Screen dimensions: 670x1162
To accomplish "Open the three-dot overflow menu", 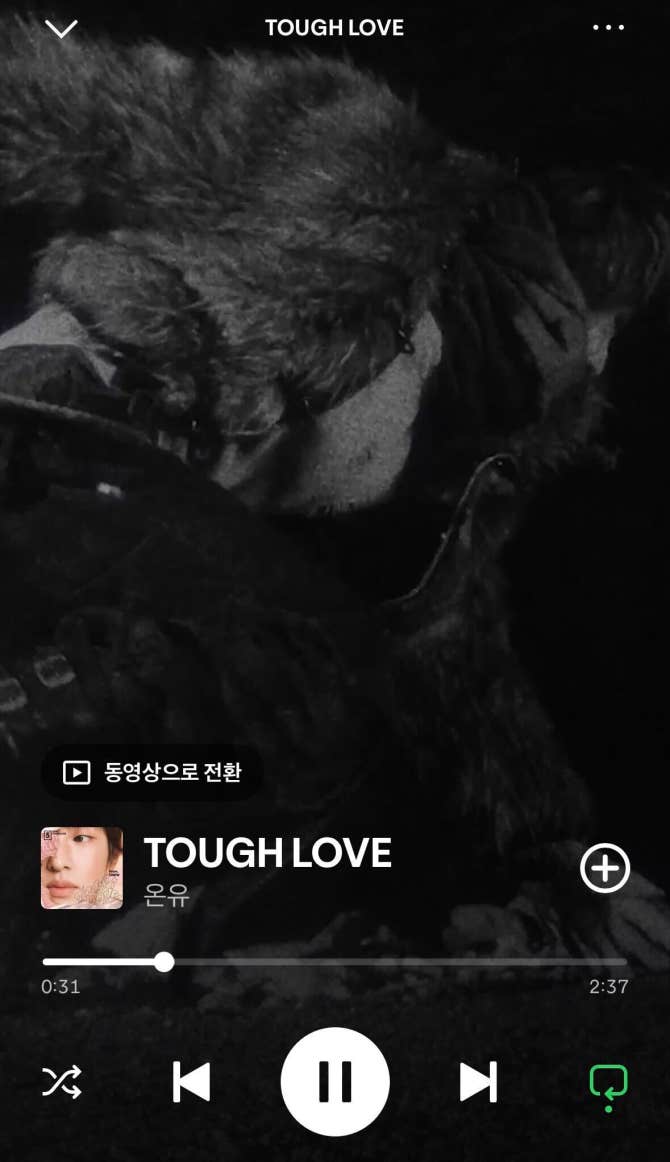I will [x=608, y=28].
